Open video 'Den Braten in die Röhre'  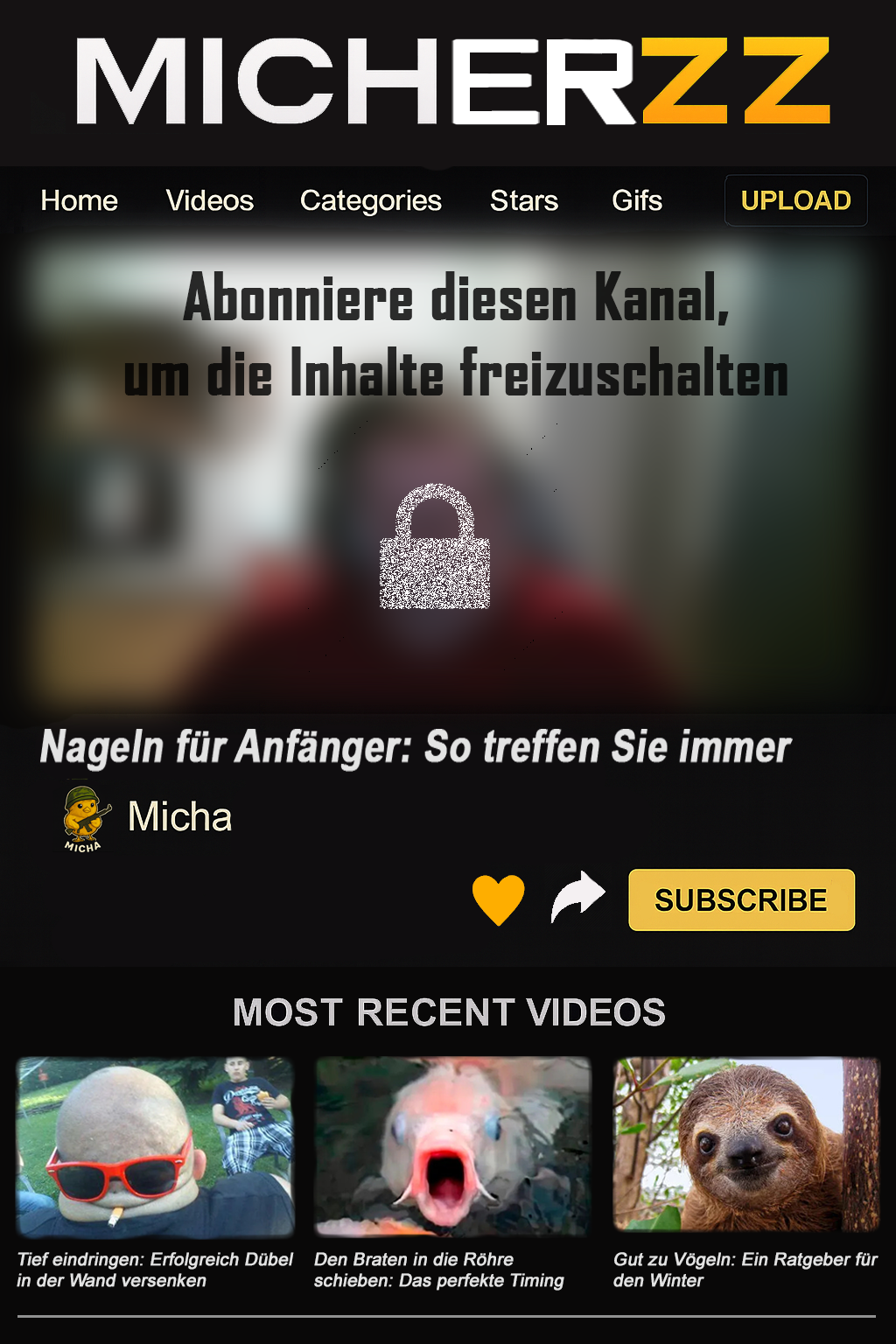click(x=452, y=1147)
